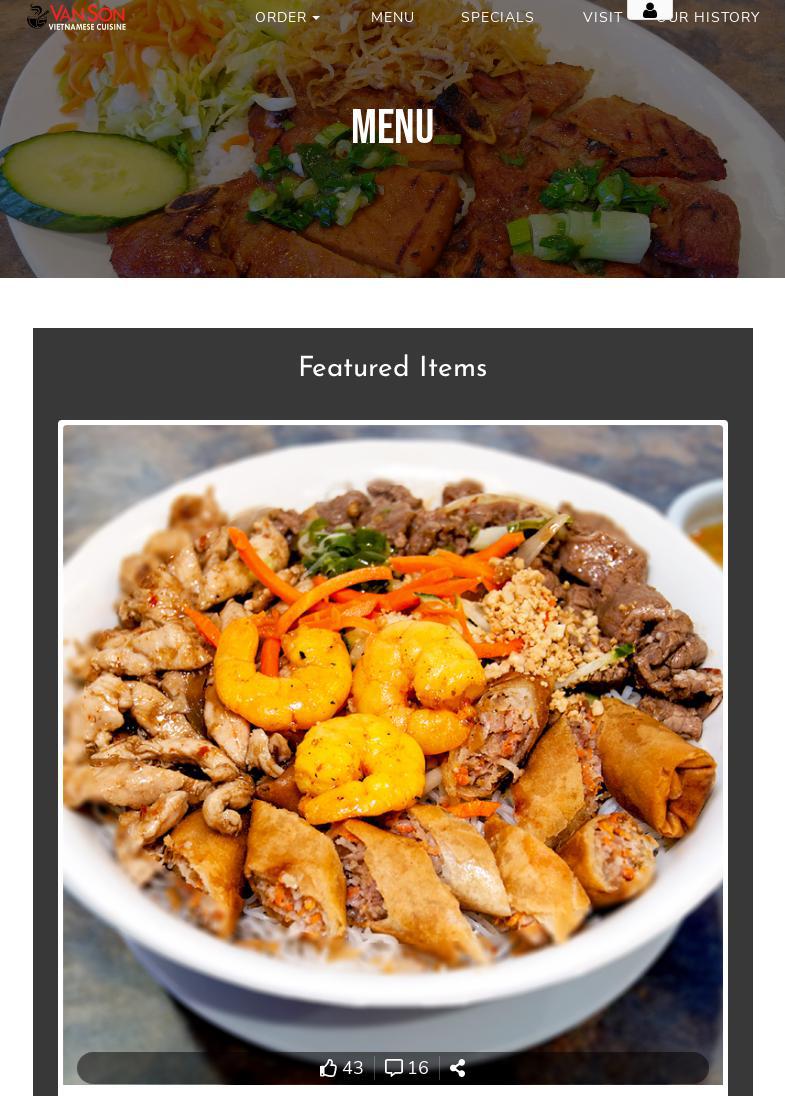The image size is (785, 1096).
Task: Share the featured noodle bowl item
Action: [458, 1068]
